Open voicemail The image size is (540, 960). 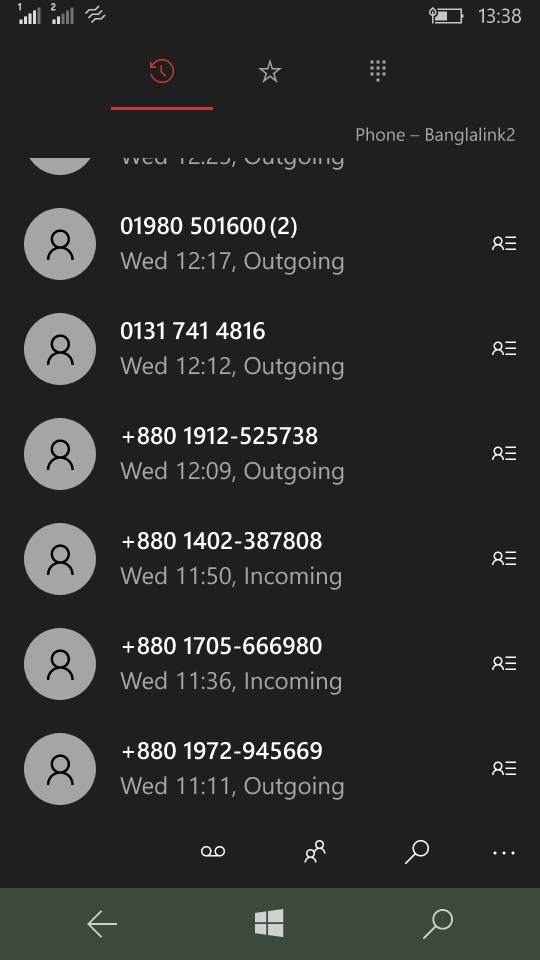tap(213, 851)
